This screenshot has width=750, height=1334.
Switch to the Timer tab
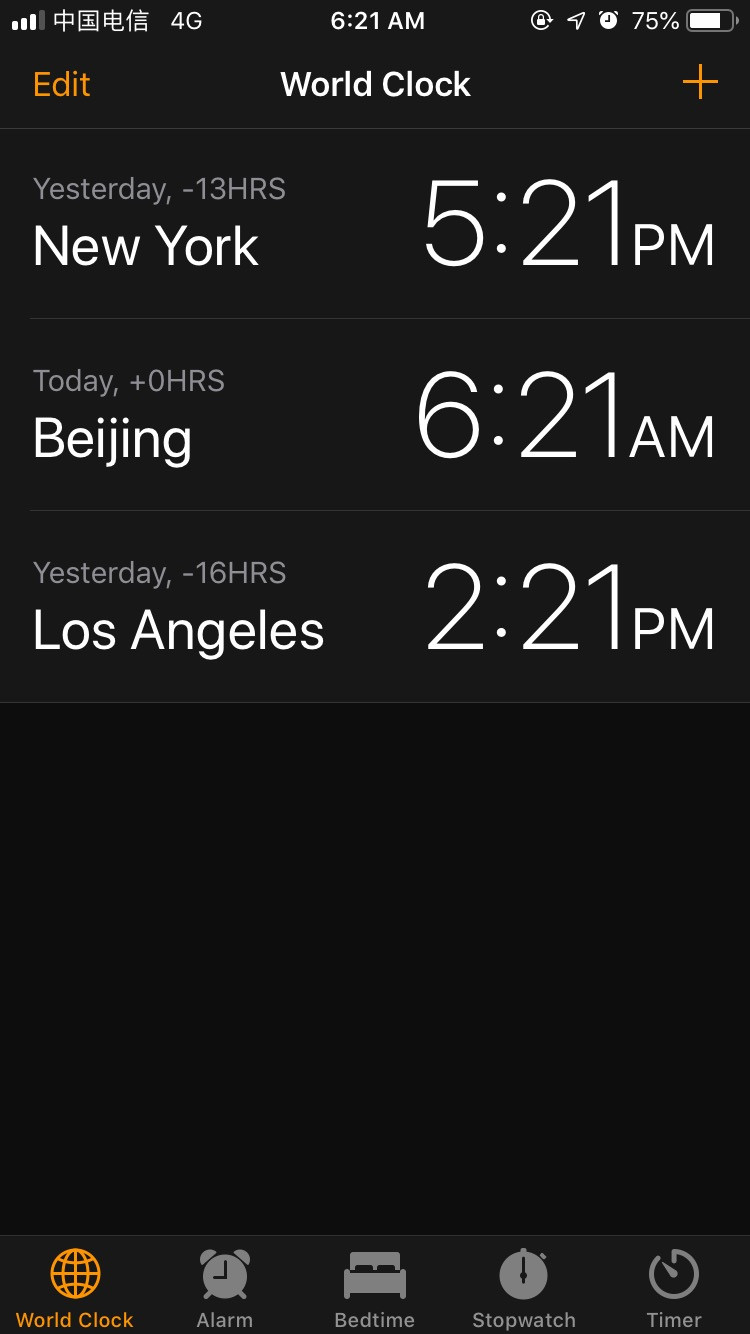[x=674, y=1288]
